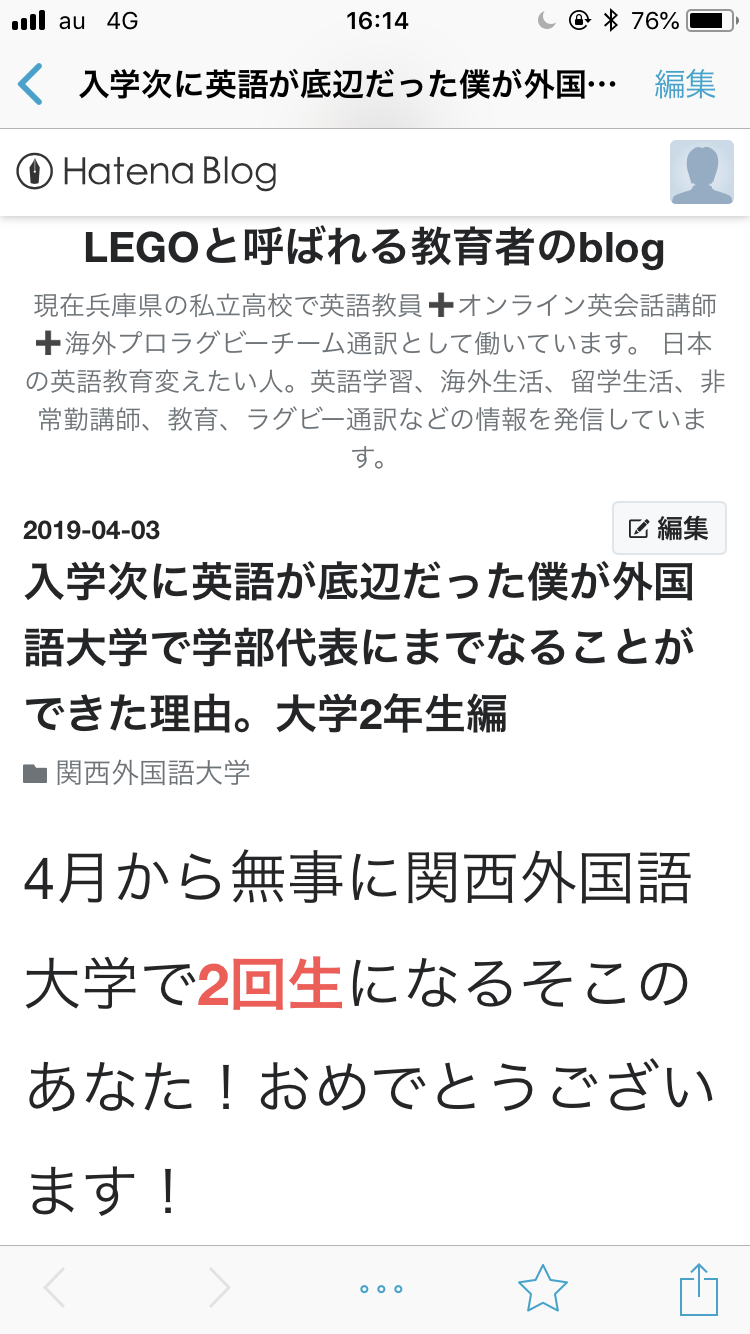750x1334 pixels.
Task: Open the profile avatar menu
Action: coord(701,172)
